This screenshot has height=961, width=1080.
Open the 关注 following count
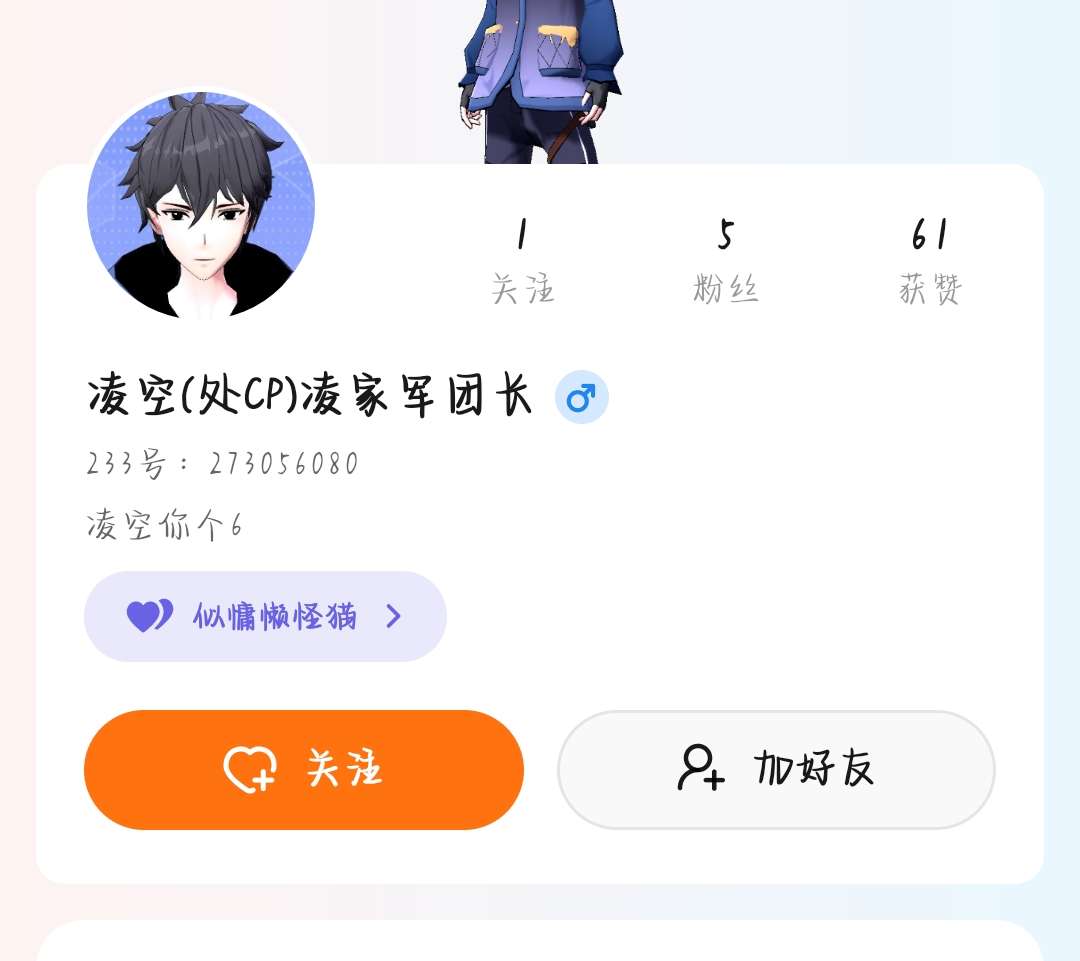tap(523, 261)
